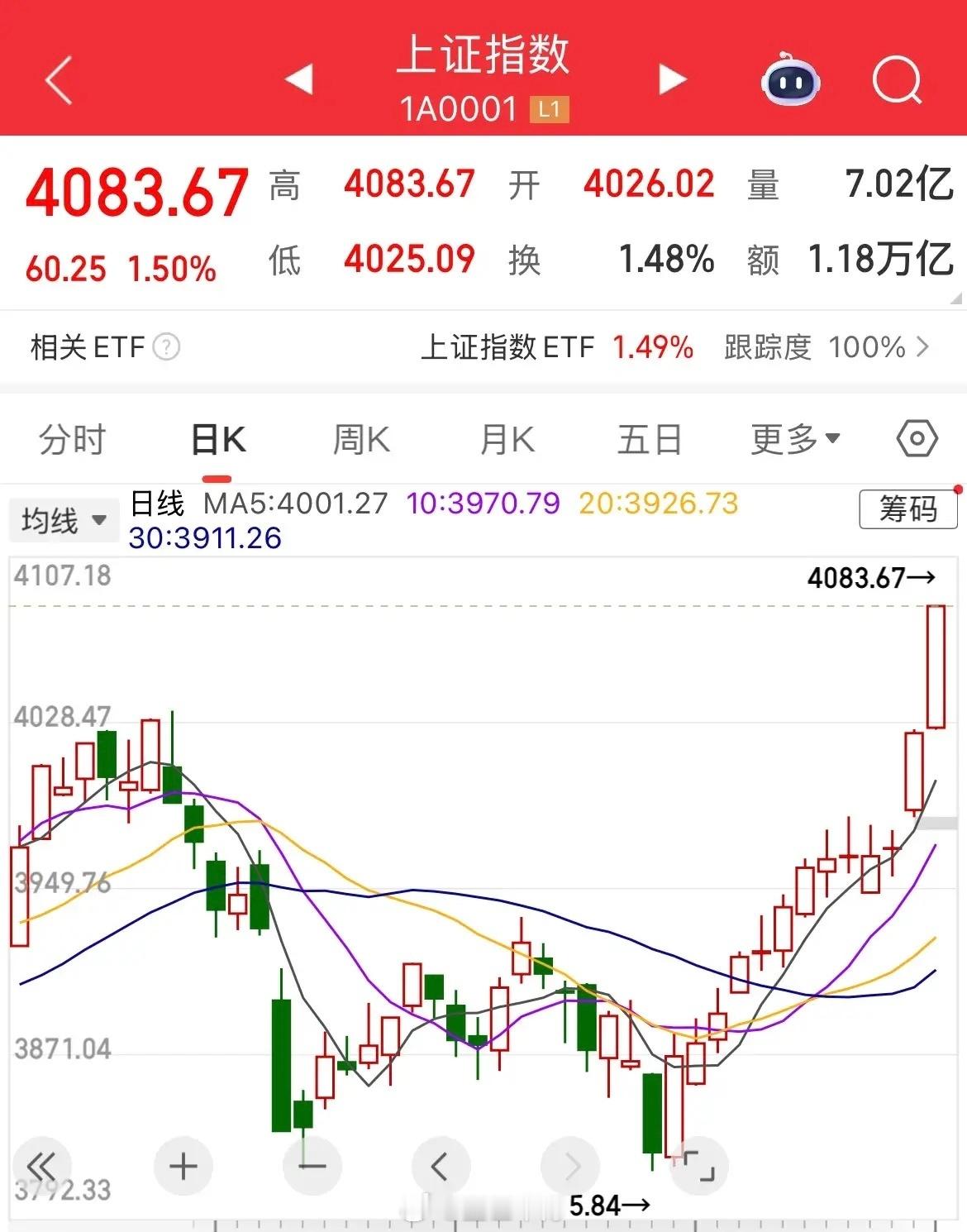Switch to next stock with the right triangle arrow
This screenshot has height=1232, width=967.
click(x=671, y=79)
